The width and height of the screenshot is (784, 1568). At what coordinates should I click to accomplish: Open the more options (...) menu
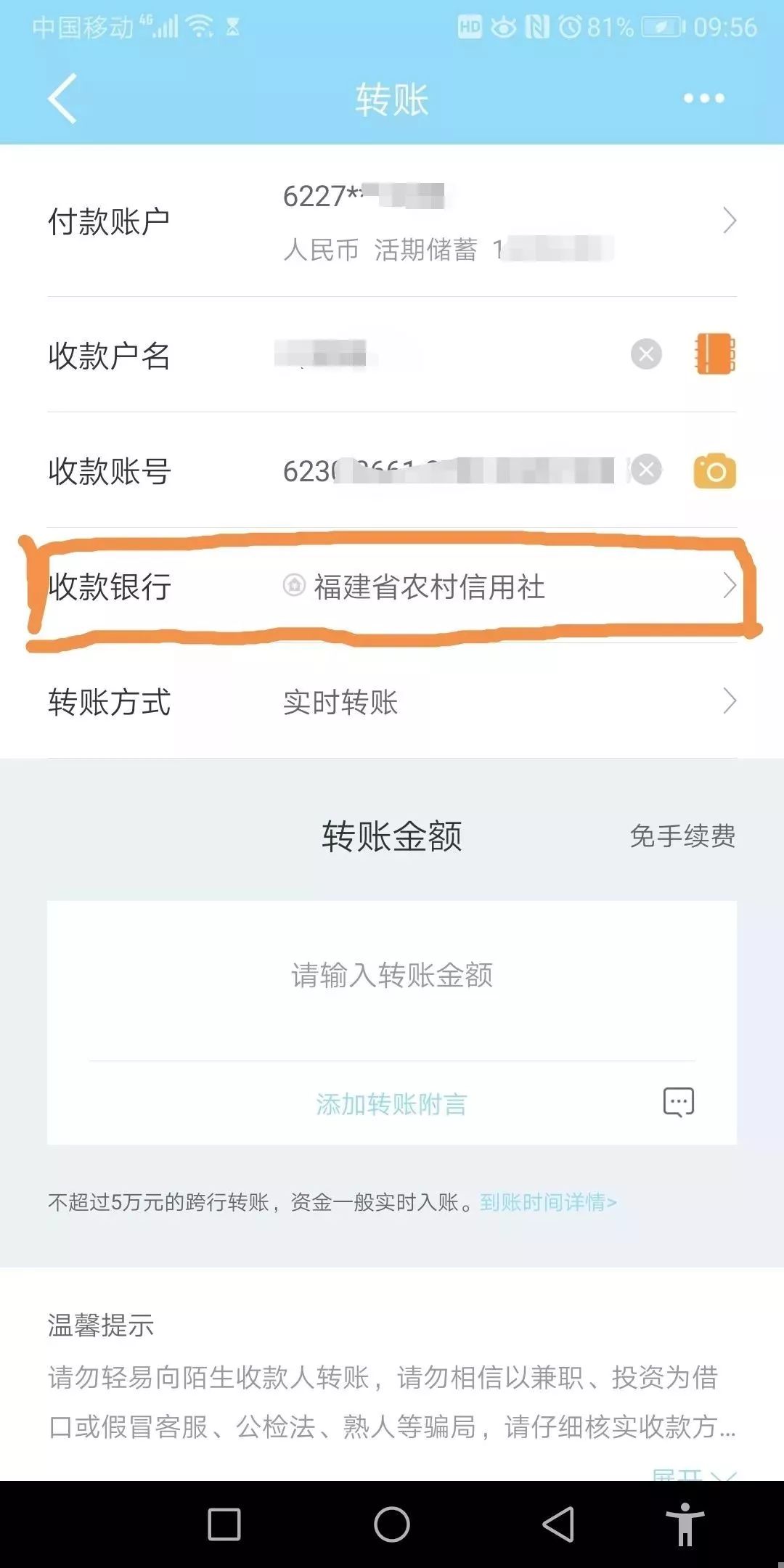(x=703, y=98)
